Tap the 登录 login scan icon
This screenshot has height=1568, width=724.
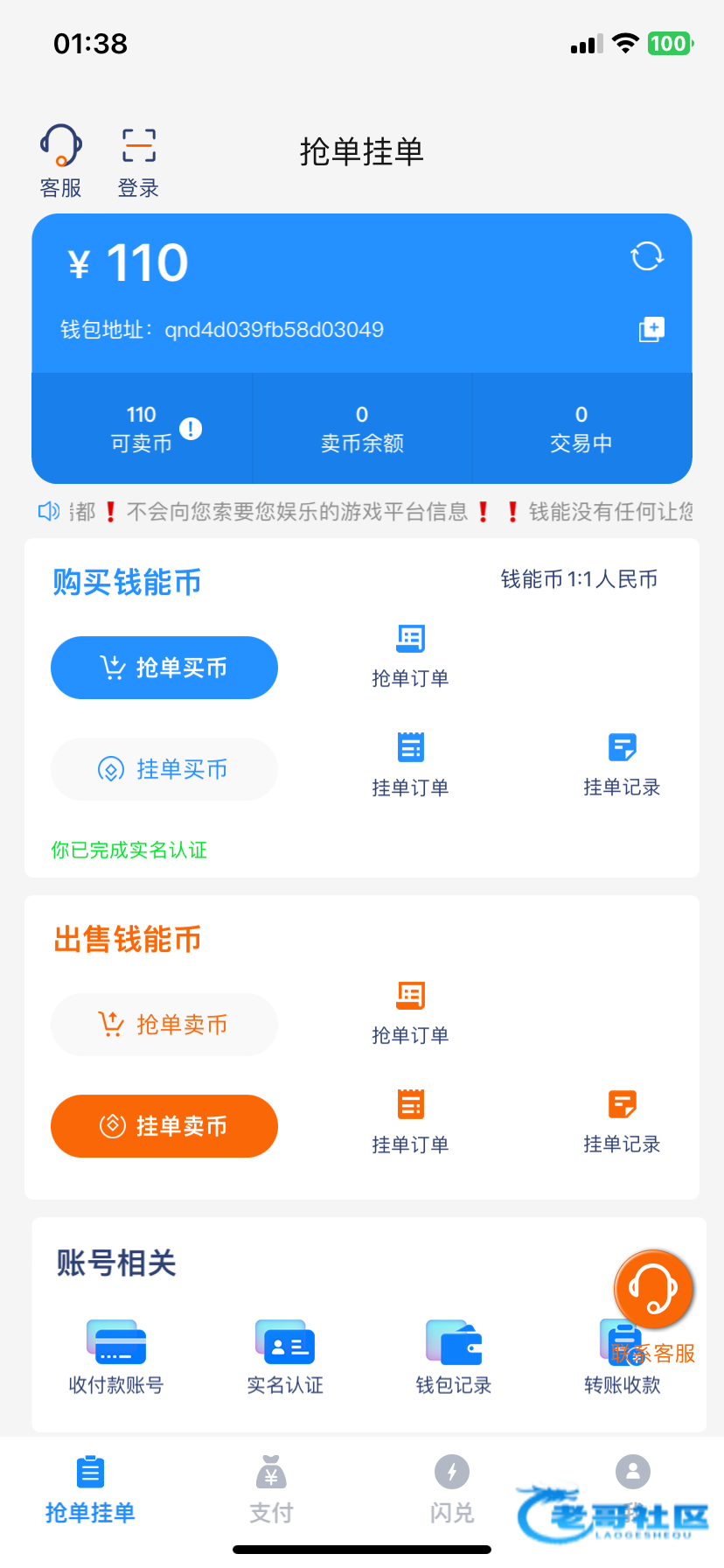(138, 161)
